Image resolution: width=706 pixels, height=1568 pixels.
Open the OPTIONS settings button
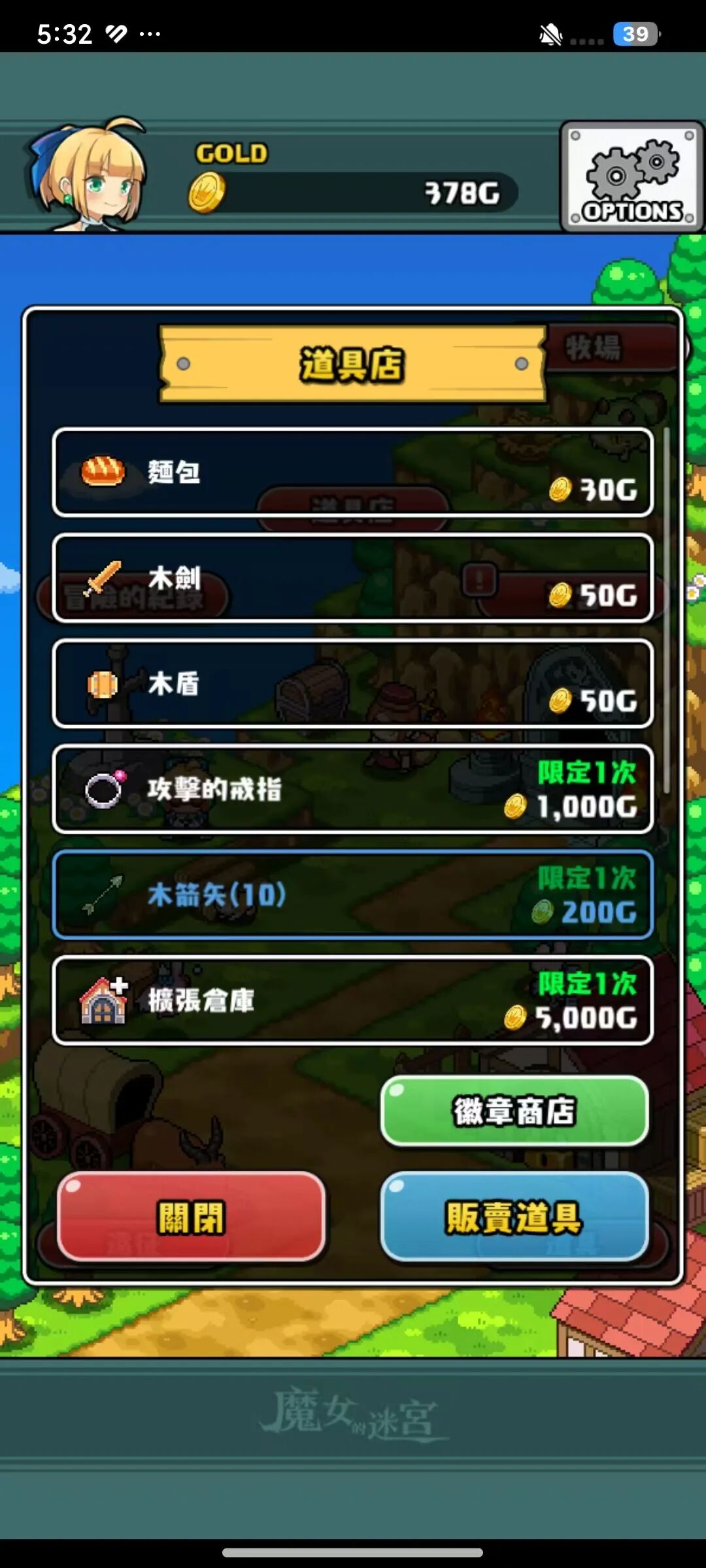coord(631,176)
